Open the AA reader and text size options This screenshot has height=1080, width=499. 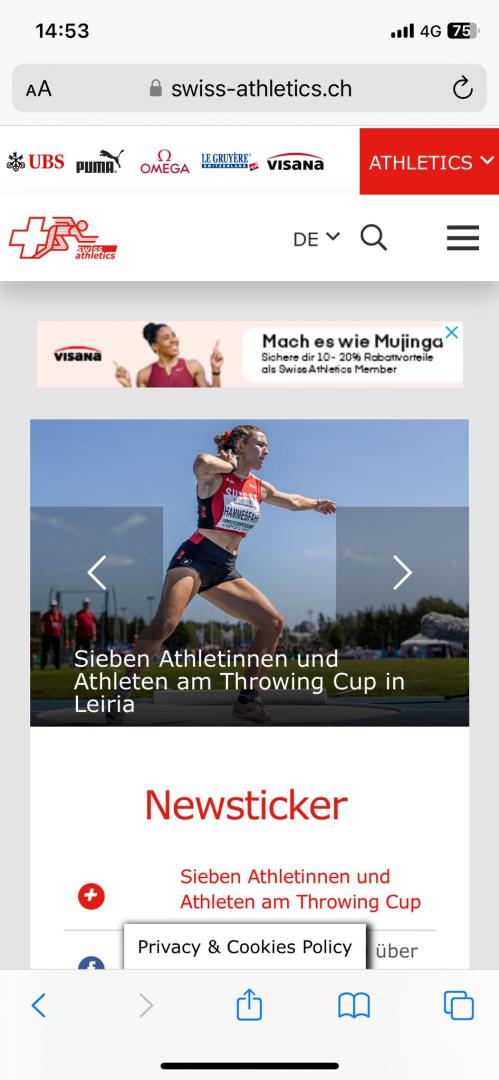pos(39,89)
